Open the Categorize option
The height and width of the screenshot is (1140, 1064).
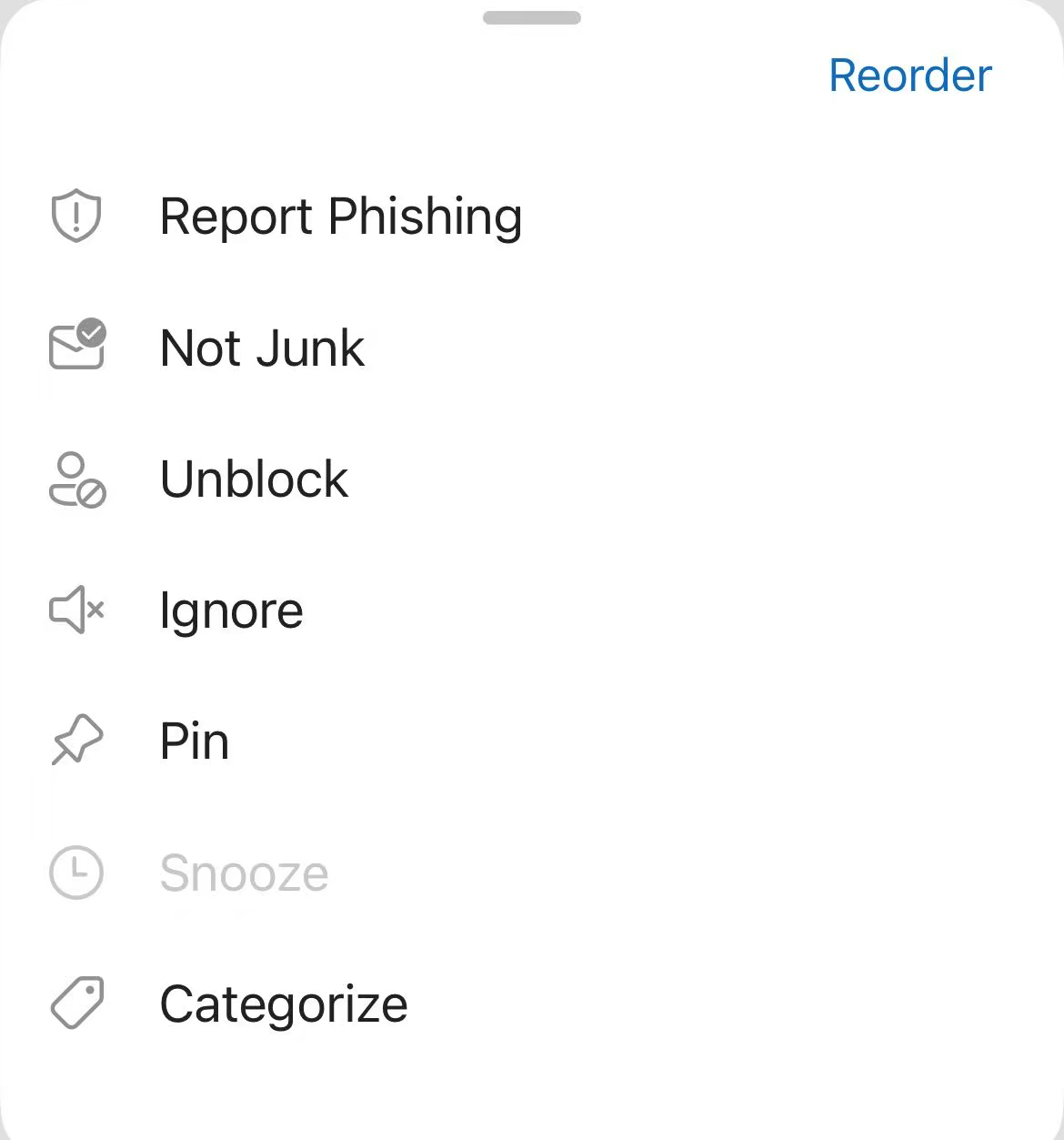point(283,1004)
